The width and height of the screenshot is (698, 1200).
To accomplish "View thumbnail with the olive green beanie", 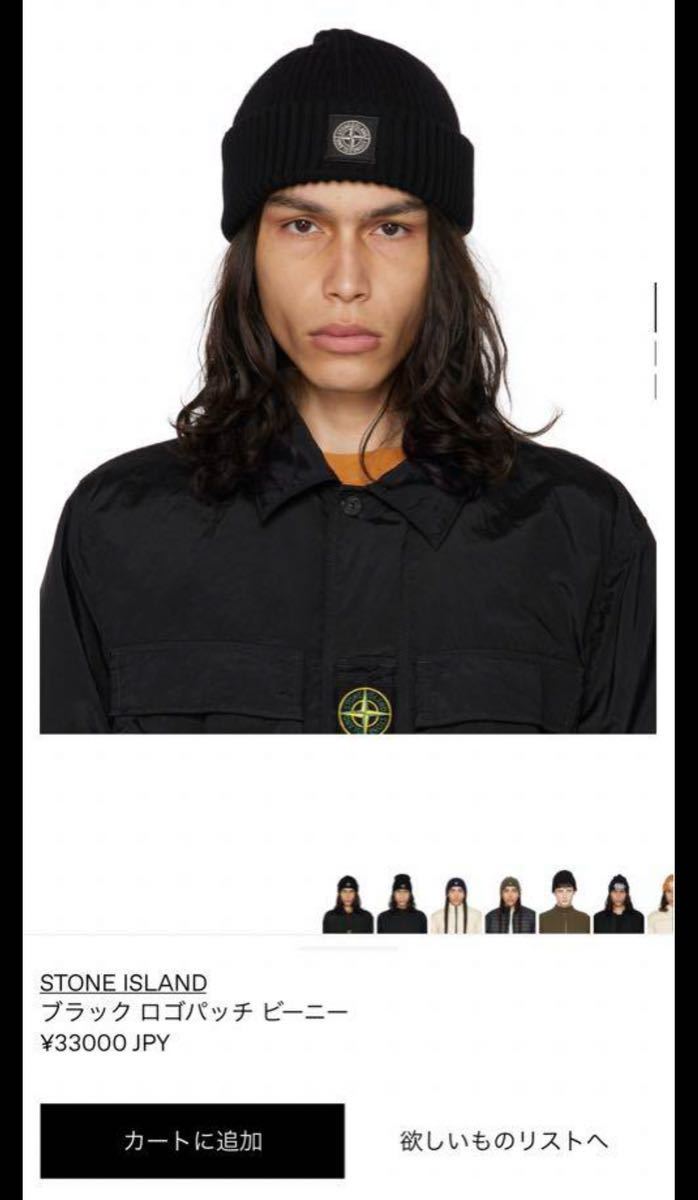I will click(510, 904).
